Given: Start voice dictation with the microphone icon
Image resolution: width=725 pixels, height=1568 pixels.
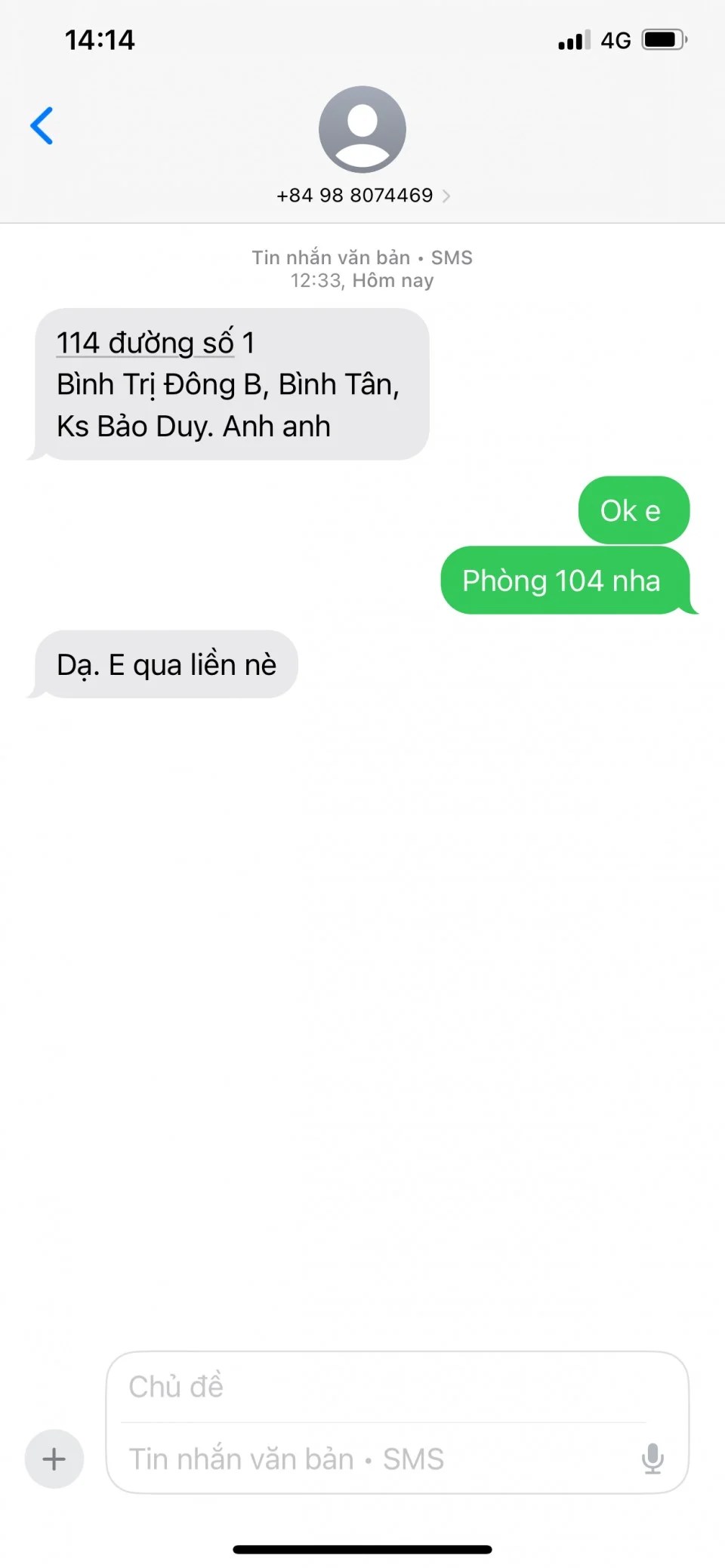Looking at the screenshot, I should 652,1459.
